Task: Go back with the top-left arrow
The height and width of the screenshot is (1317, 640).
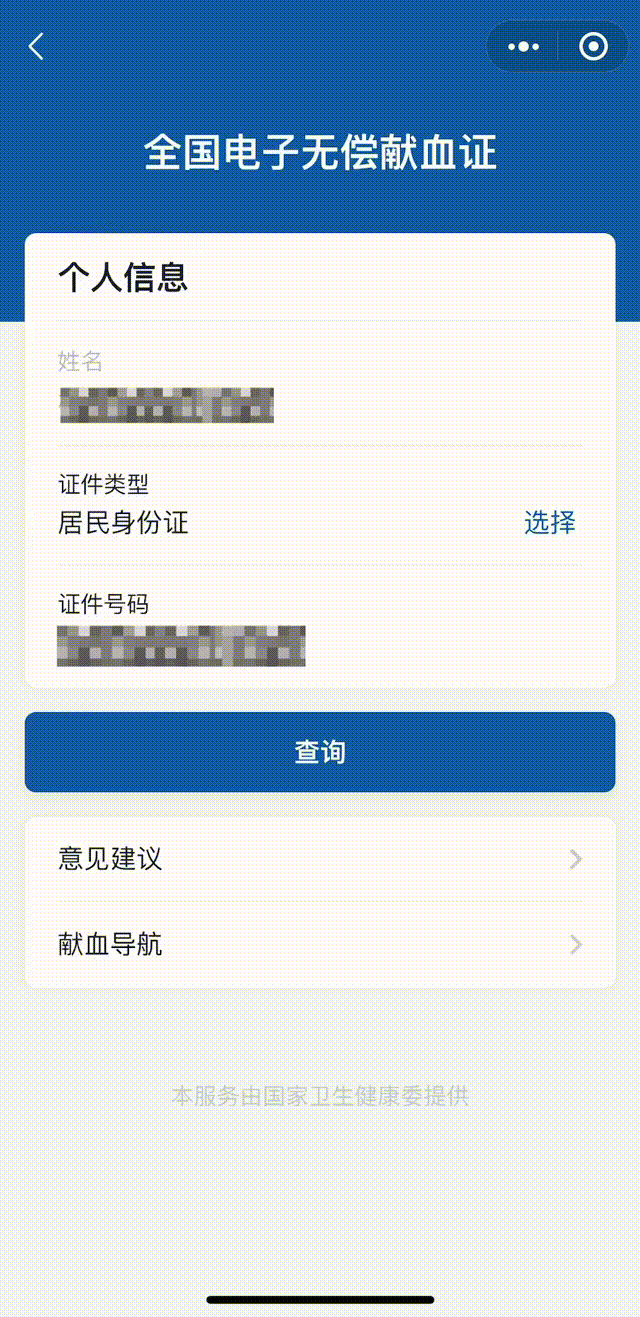Action: 37,46
